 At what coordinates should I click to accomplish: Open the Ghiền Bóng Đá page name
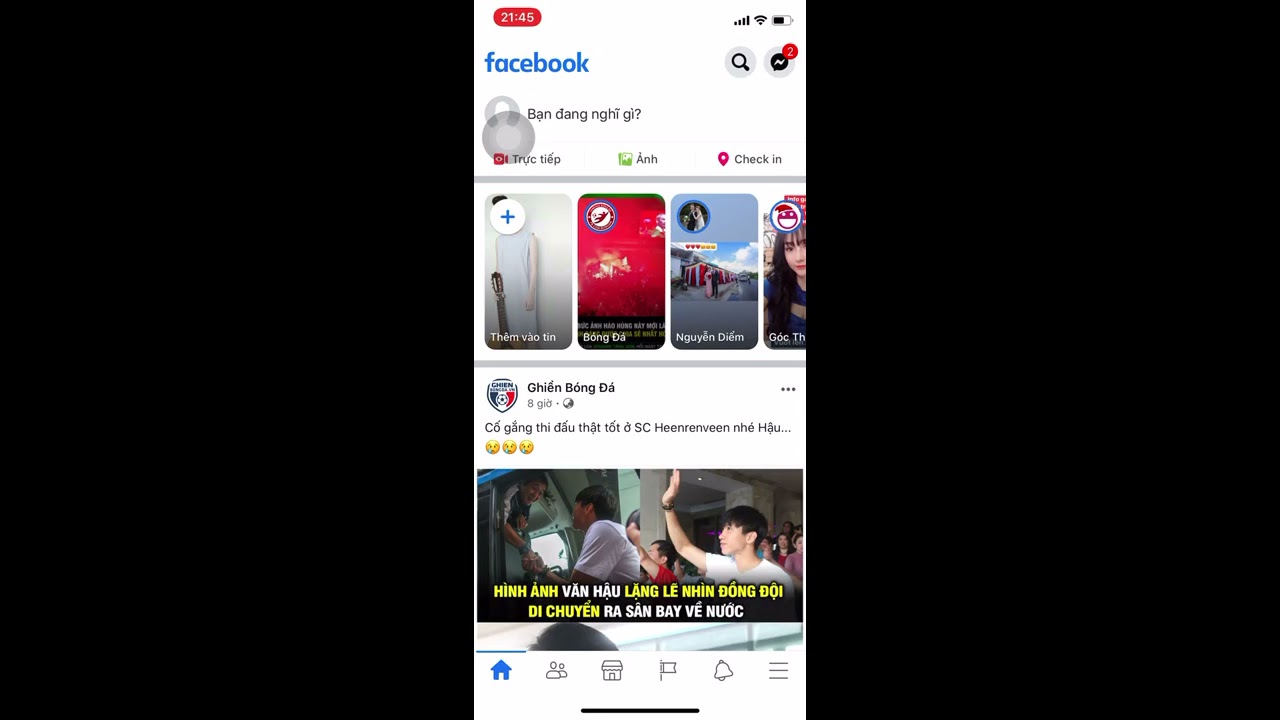571,388
